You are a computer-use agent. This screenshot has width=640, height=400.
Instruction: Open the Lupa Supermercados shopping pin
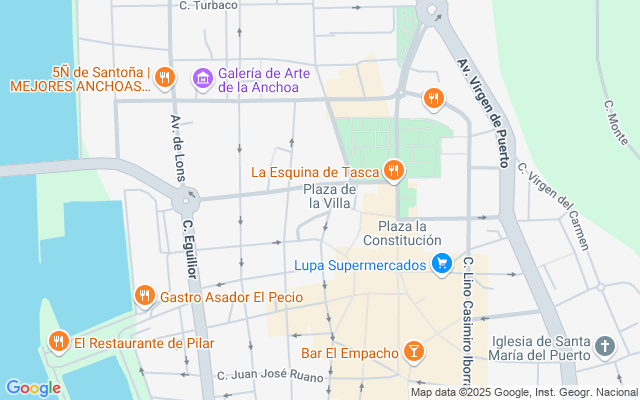click(x=442, y=264)
